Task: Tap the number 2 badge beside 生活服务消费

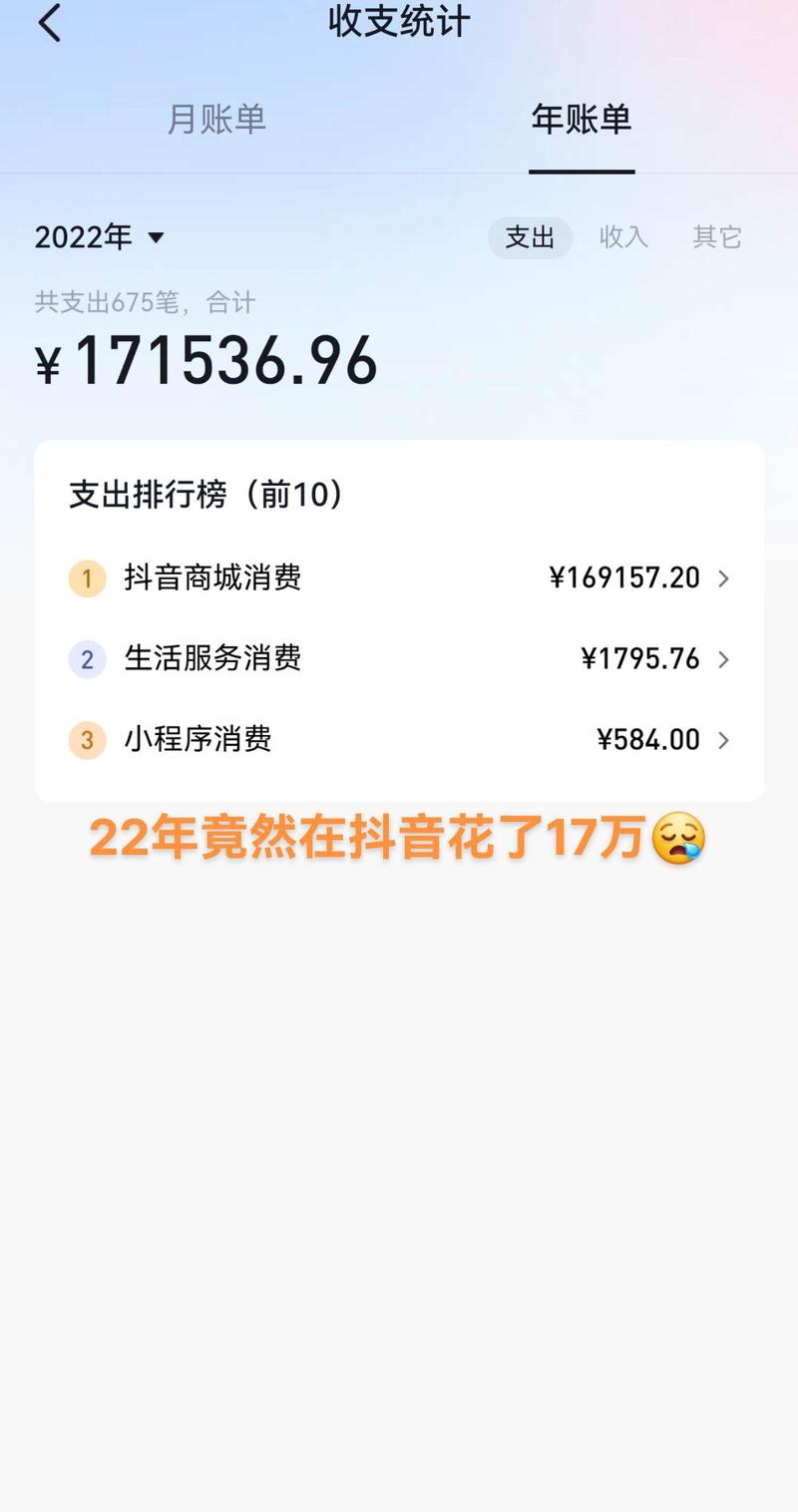Action: tap(87, 659)
